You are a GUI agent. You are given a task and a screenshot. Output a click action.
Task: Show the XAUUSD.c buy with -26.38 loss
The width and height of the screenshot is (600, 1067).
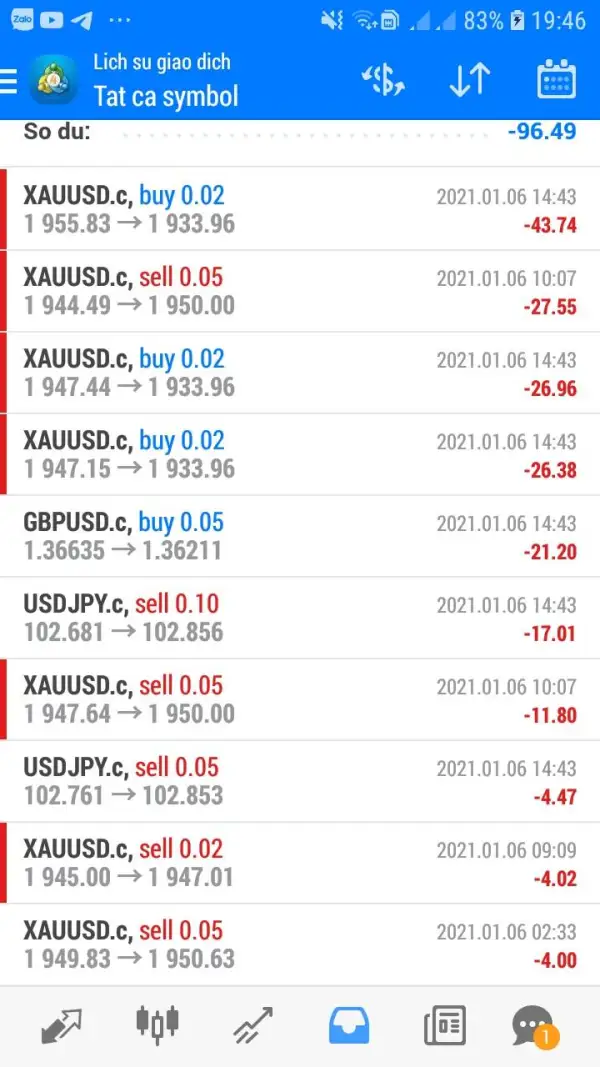click(300, 455)
